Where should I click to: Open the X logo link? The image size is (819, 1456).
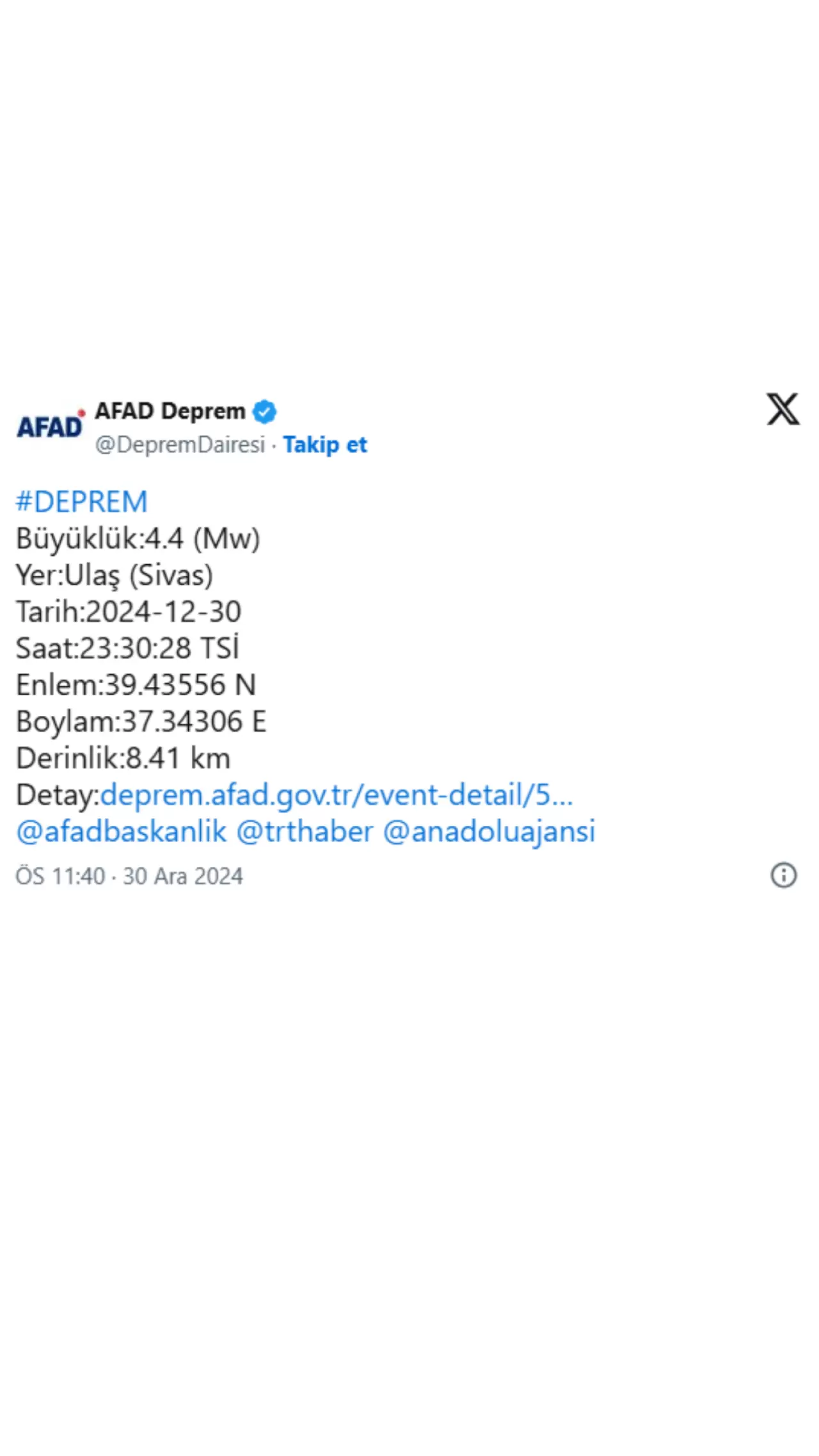[x=783, y=409]
